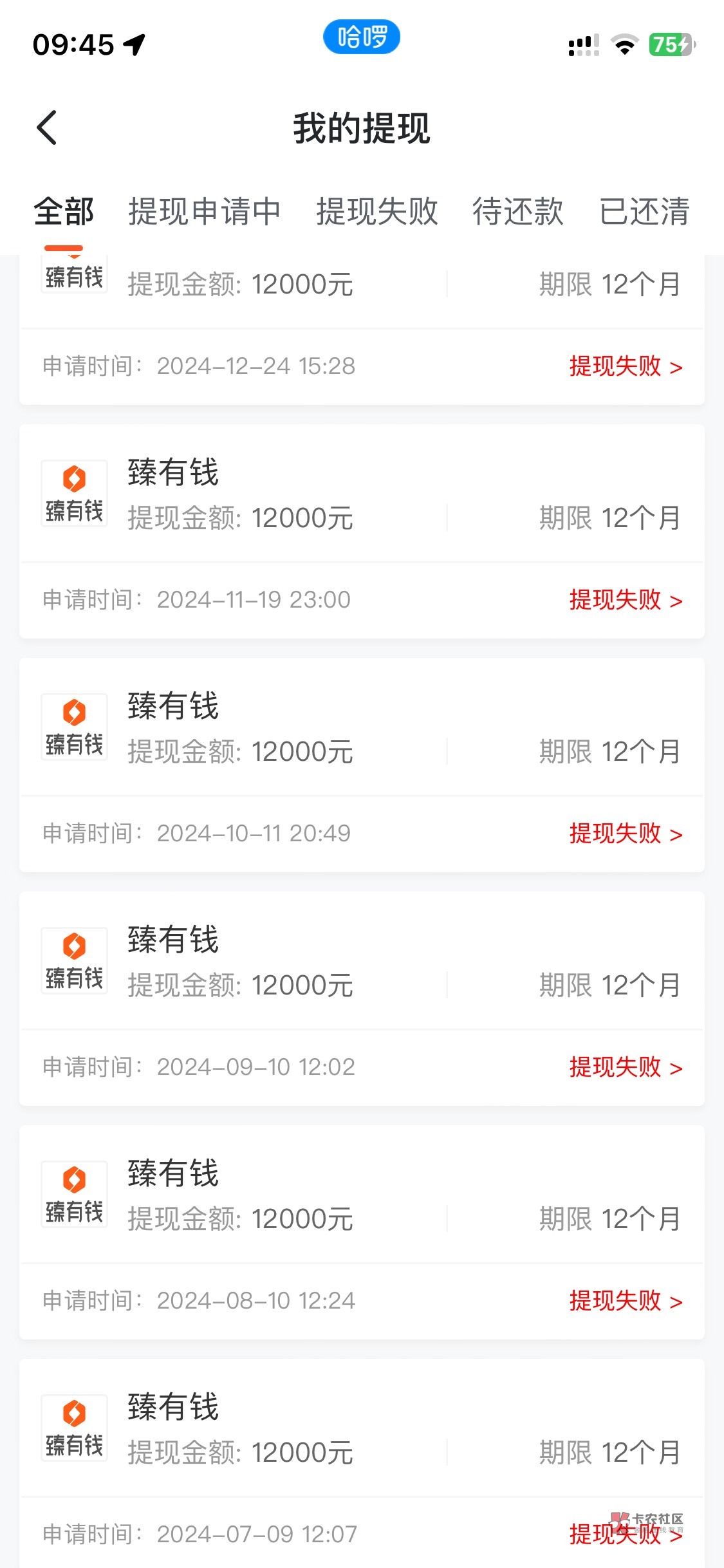Switch to the 待还款 tab
Viewport: 724px width, 1568px height.
coord(517,212)
